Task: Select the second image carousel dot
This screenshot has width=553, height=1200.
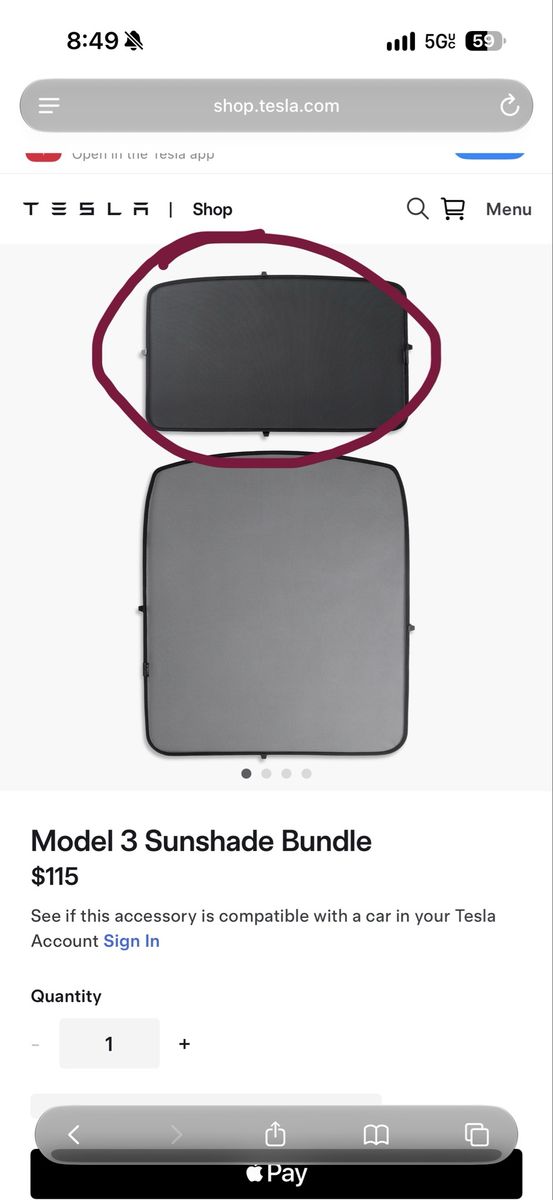Action: [x=266, y=773]
